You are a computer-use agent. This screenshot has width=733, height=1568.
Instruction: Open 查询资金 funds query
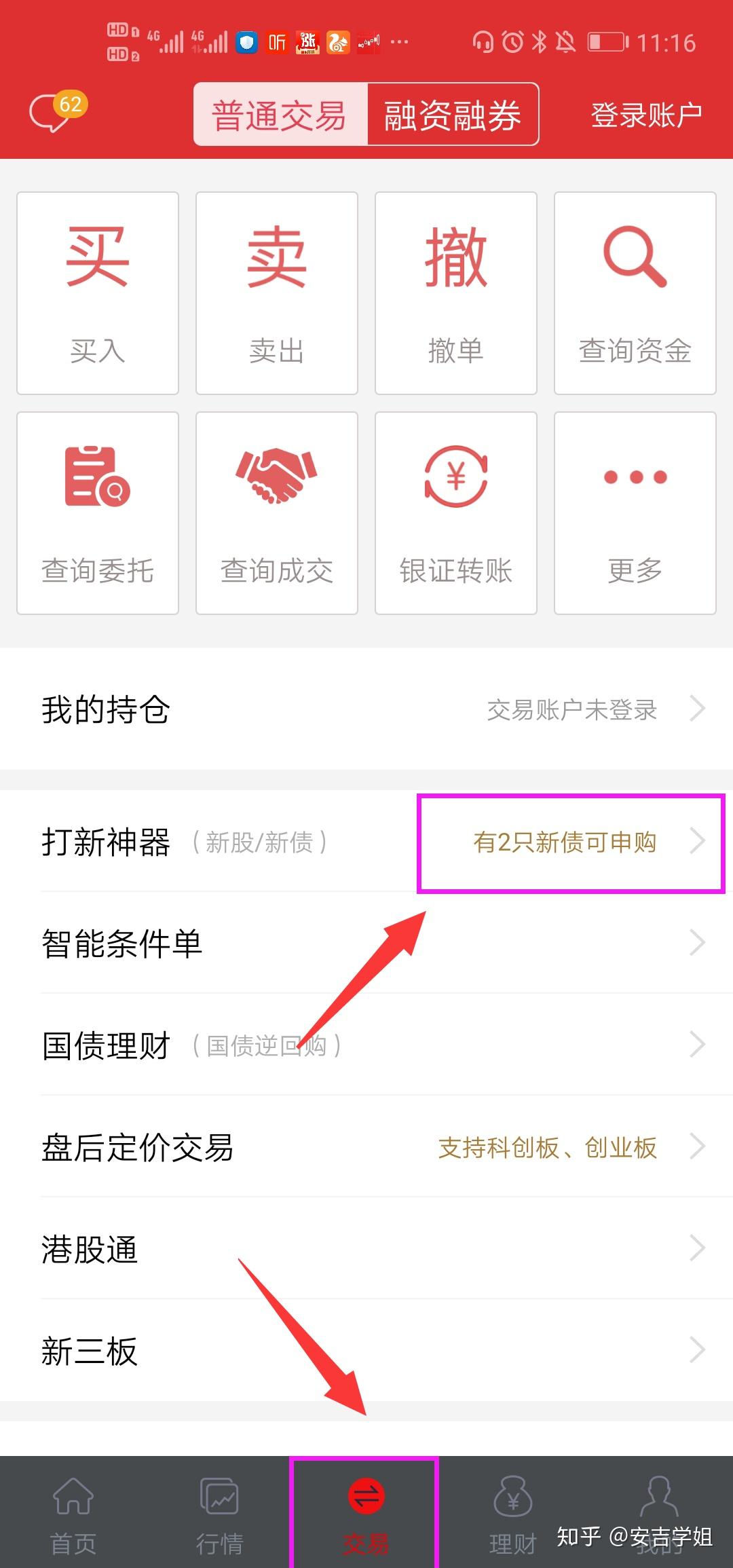(635, 293)
